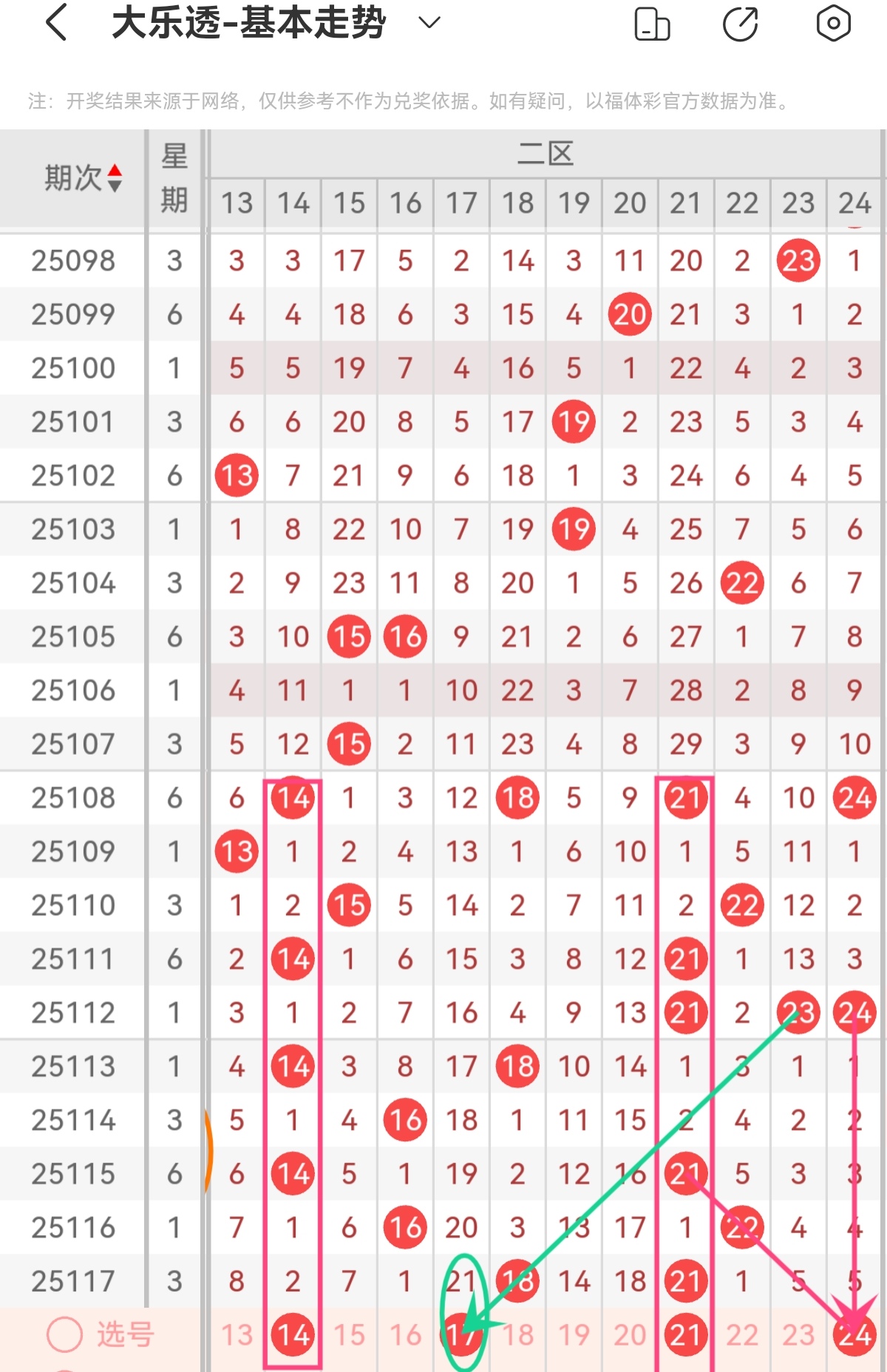Image resolution: width=887 pixels, height=1372 pixels.
Task: Sort draws by 期次 column header
Action: tap(81, 178)
